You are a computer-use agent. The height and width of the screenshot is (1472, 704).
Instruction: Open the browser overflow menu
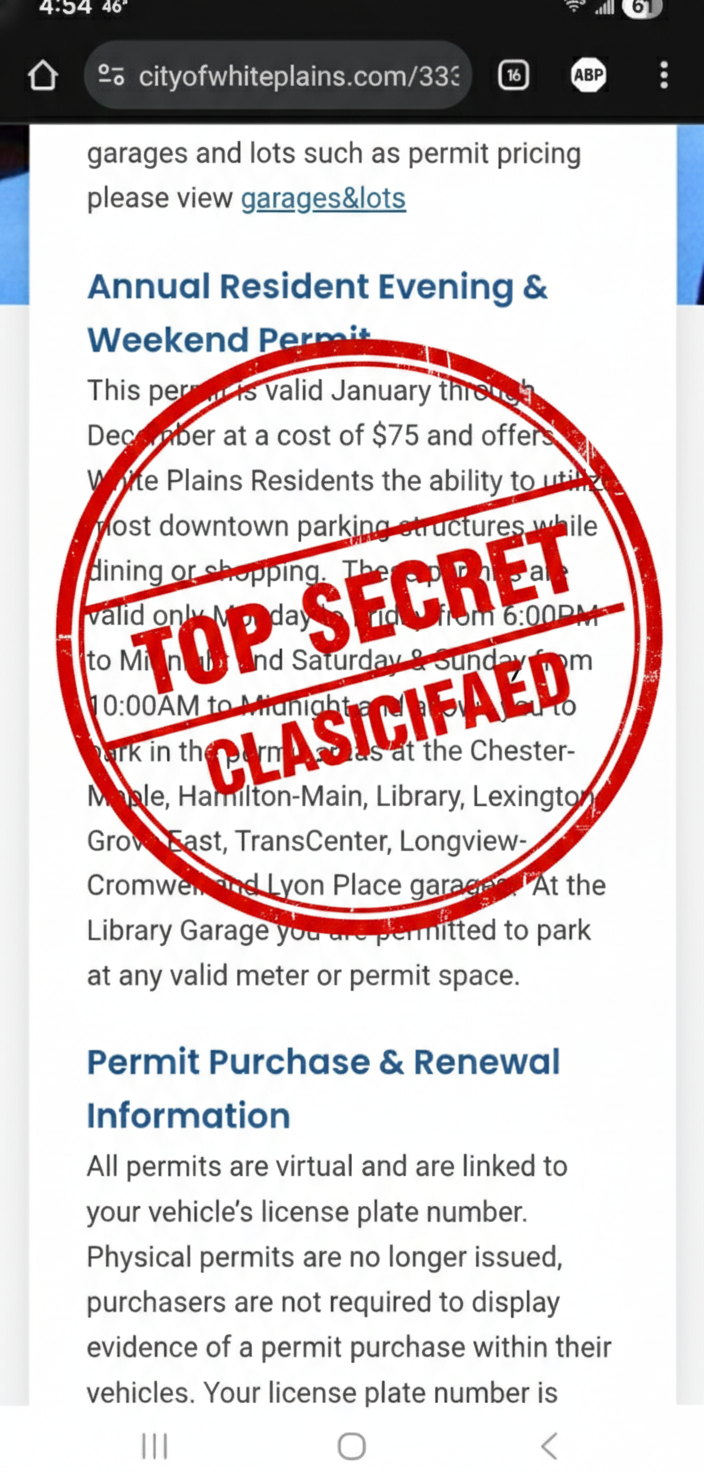coord(664,76)
